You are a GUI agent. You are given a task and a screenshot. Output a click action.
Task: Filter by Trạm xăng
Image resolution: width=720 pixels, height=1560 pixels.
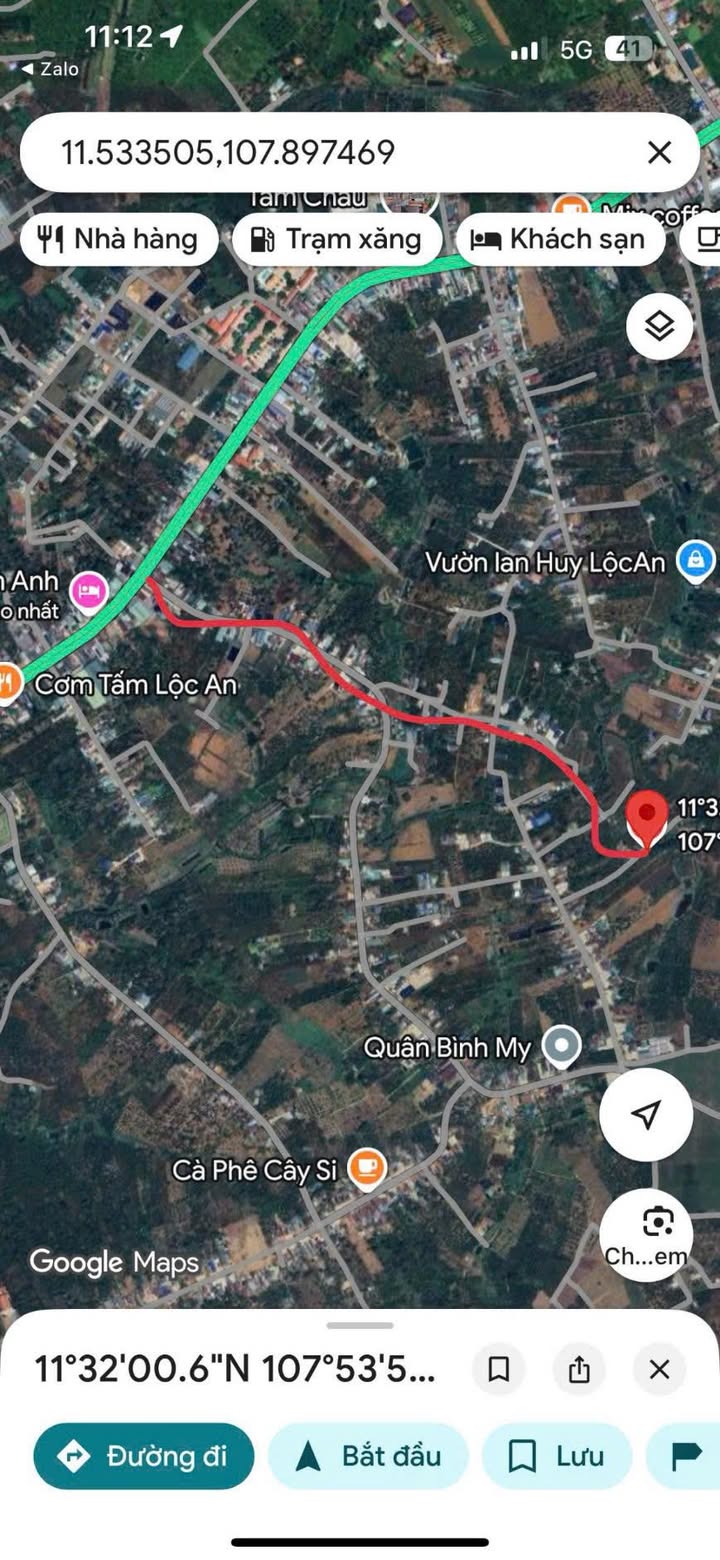click(x=337, y=239)
